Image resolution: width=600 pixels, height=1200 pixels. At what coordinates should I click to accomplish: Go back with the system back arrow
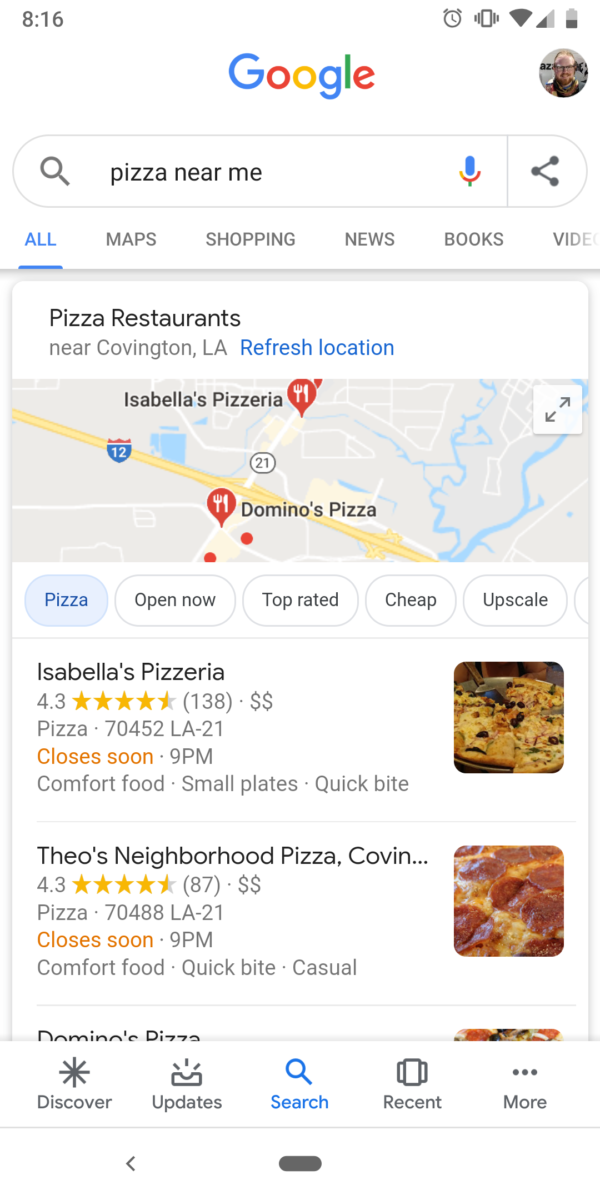coord(130,1163)
